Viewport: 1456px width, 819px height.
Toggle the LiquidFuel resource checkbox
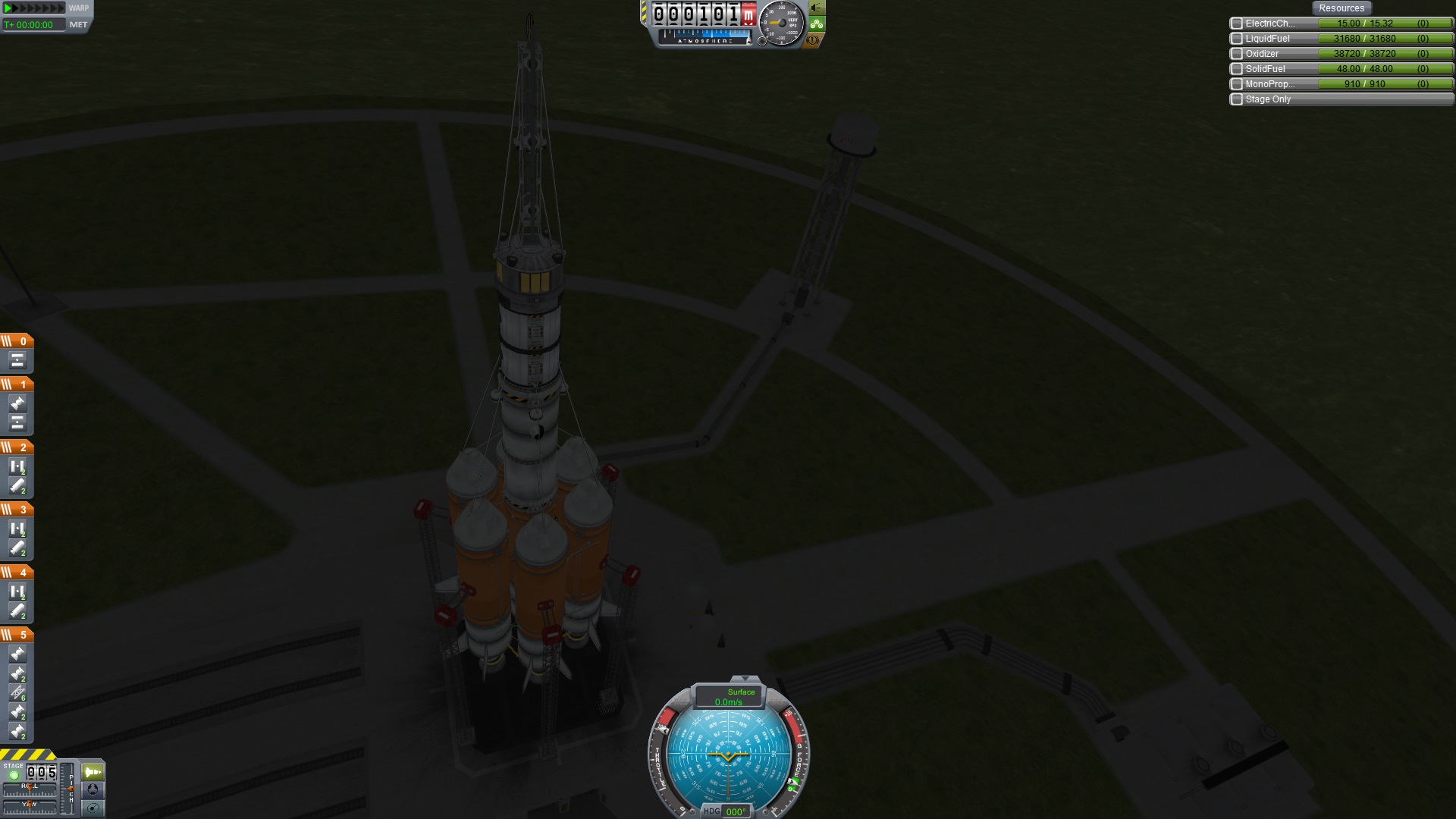1237,39
